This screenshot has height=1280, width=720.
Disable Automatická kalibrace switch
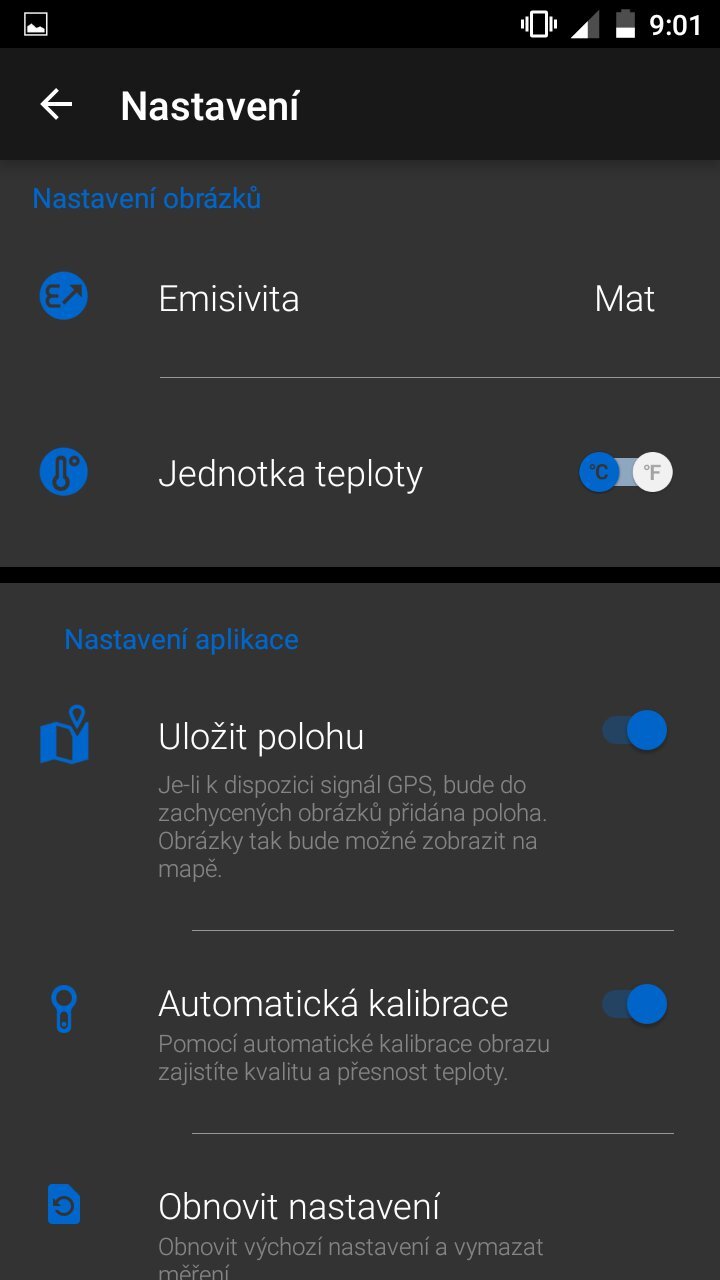click(634, 1004)
